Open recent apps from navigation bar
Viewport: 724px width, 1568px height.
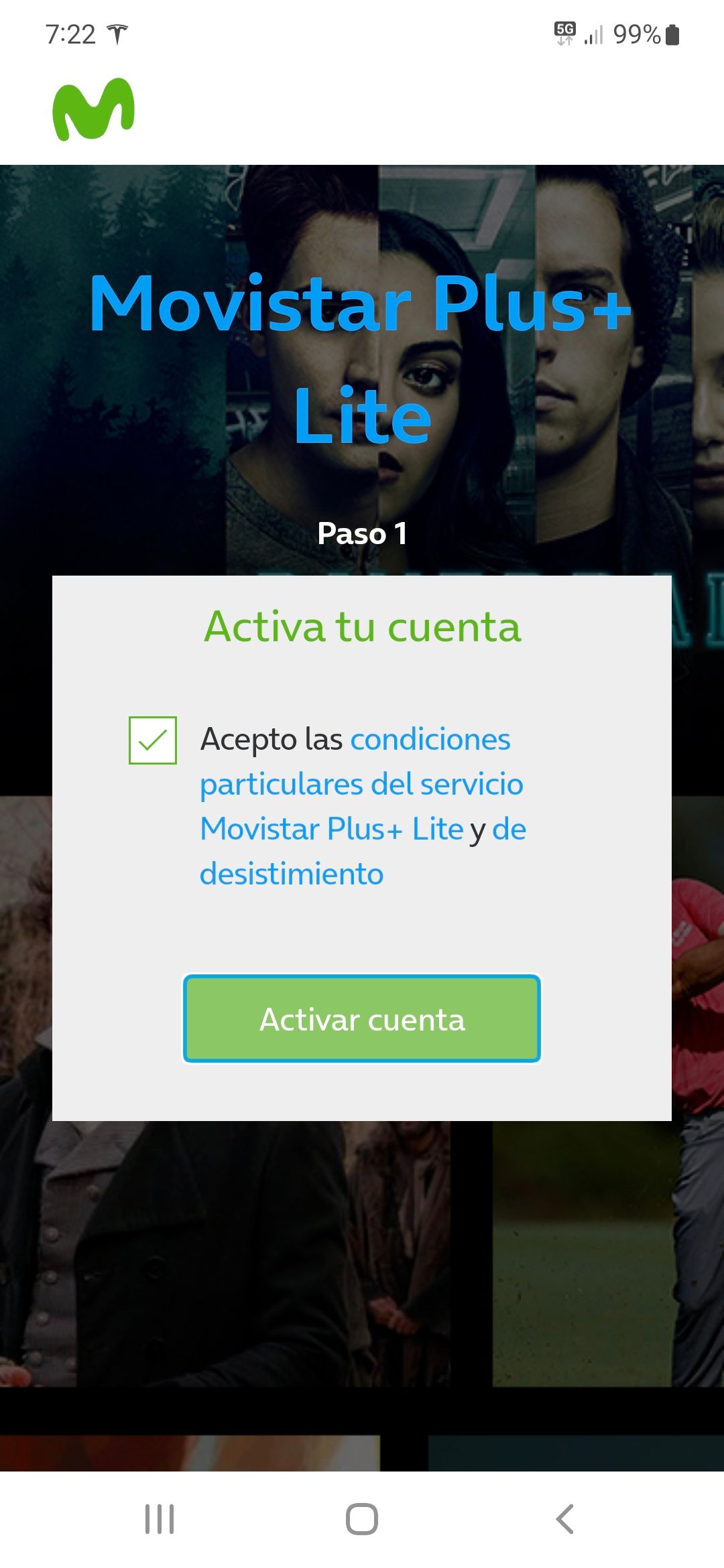tap(160, 1519)
